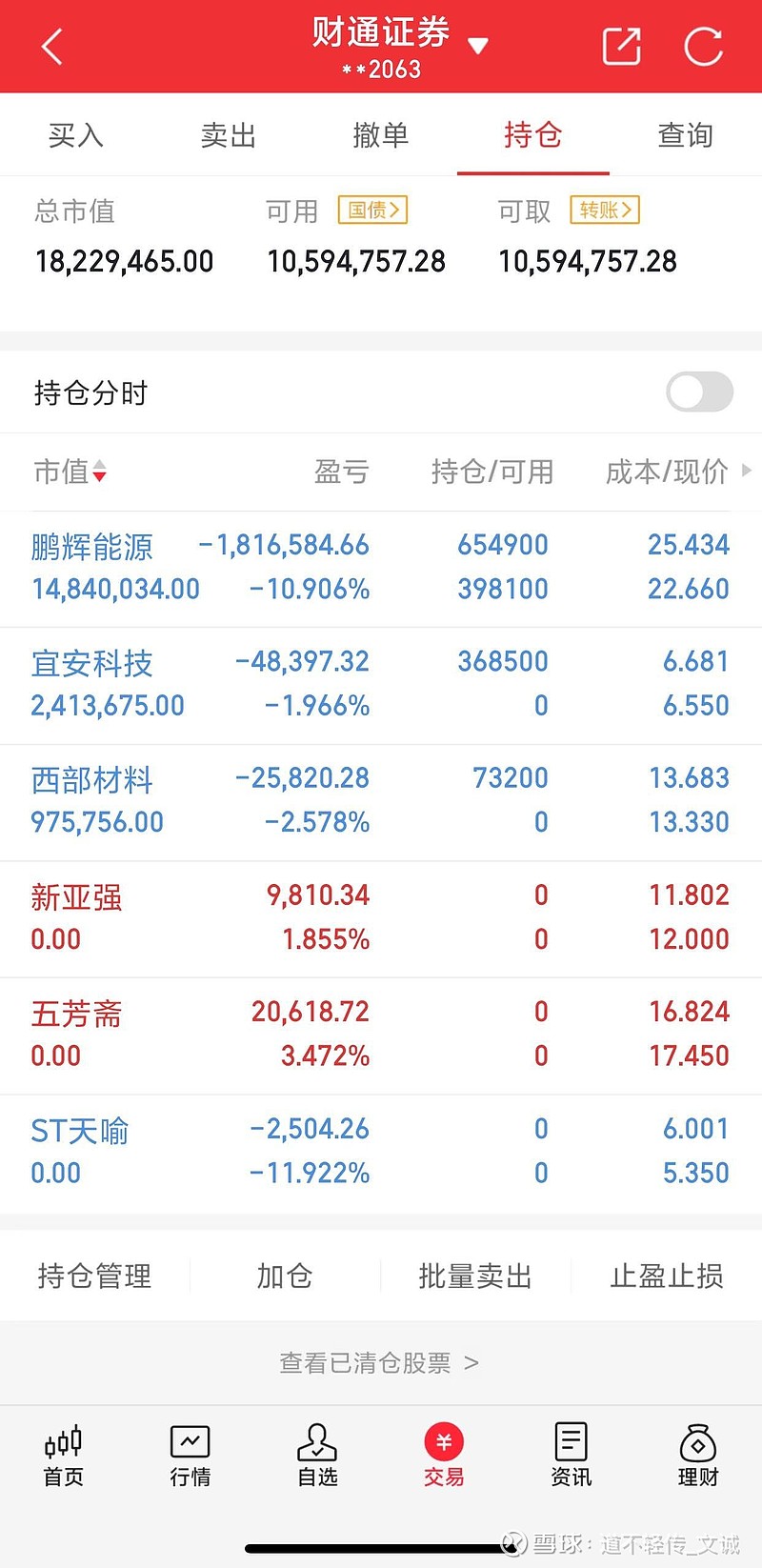Open the 查询 tab
Viewport: 762px width, 1568px height.
click(686, 135)
